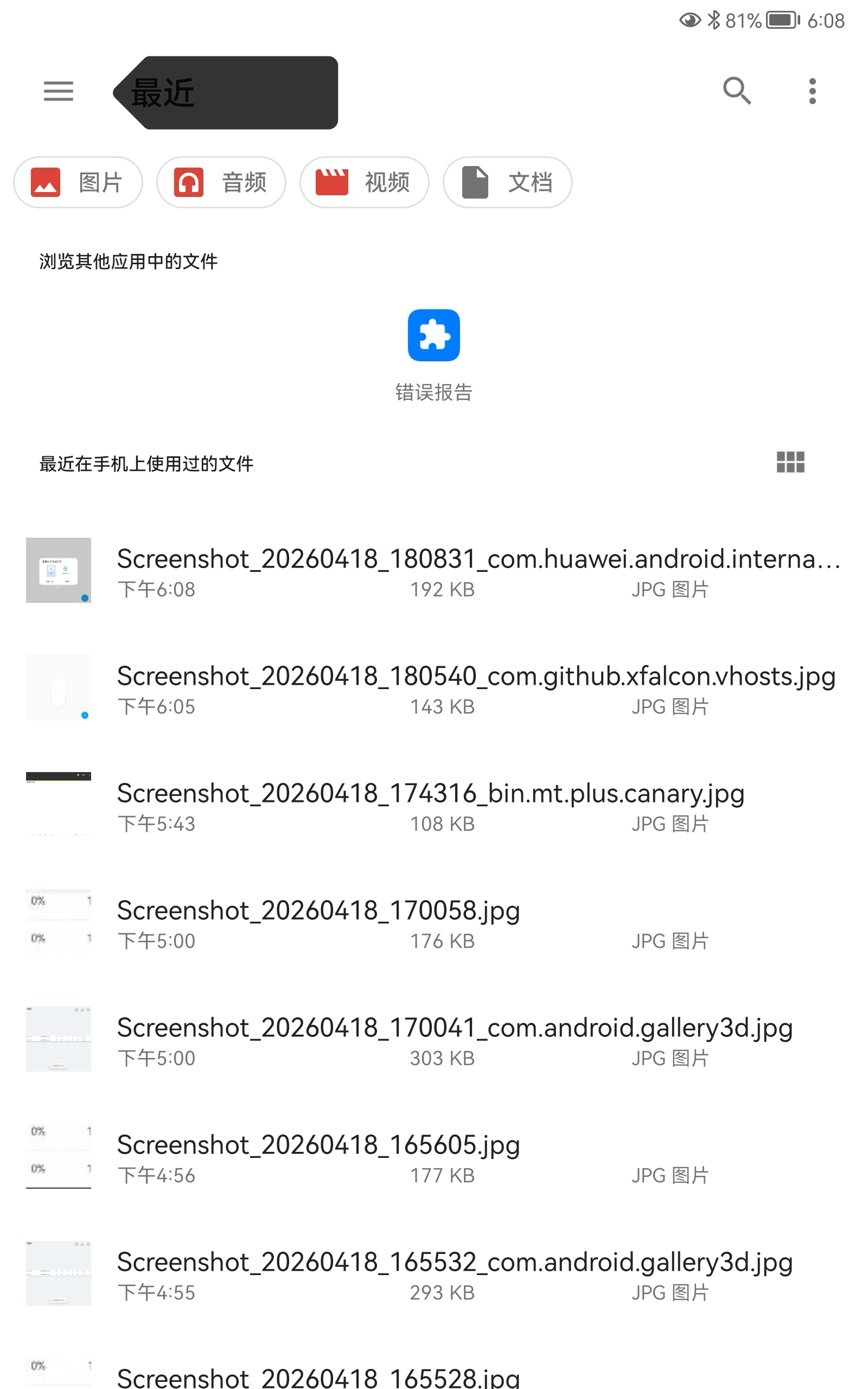This screenshot has height=1389, width=868.
Task: Open file search
Action: (x=737, y=91)
